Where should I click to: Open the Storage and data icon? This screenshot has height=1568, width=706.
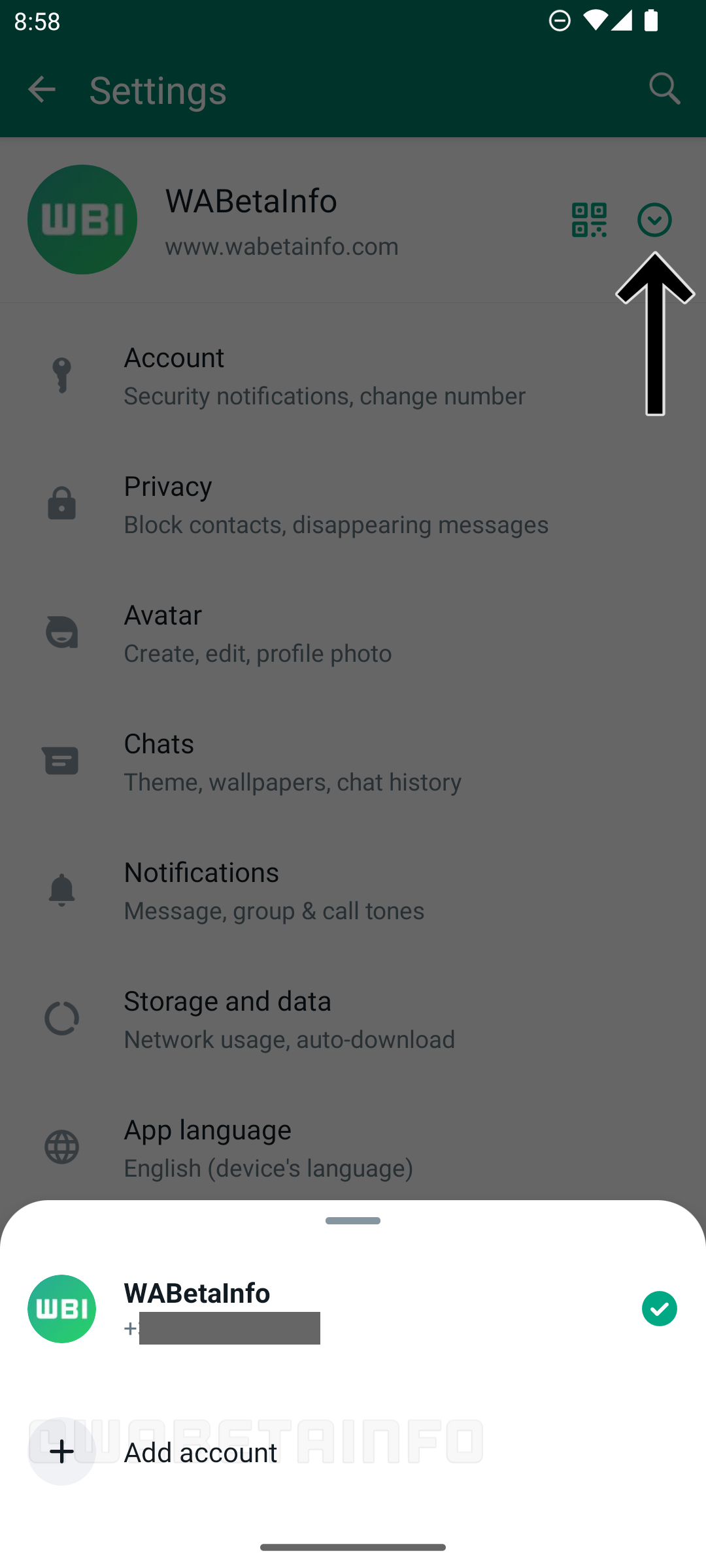point(61,1018)
